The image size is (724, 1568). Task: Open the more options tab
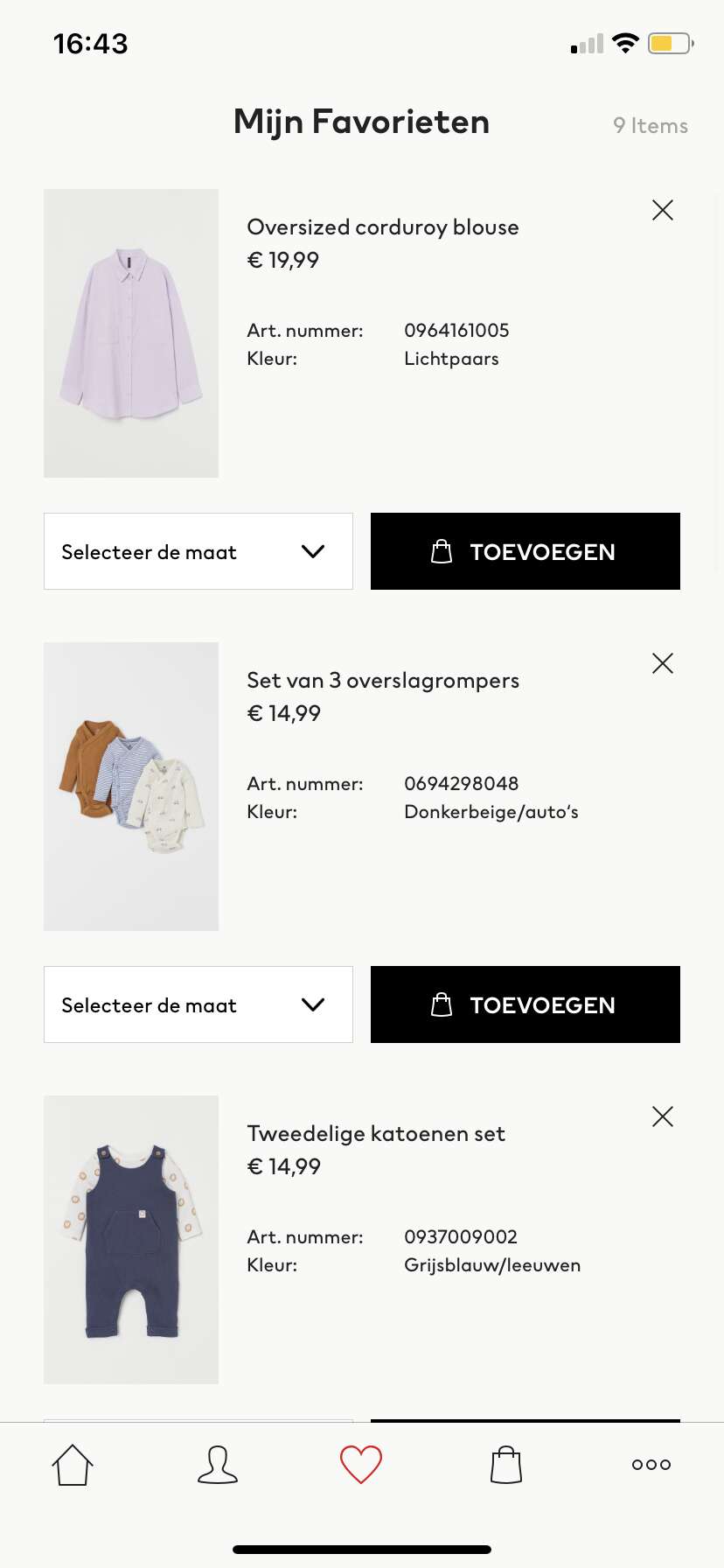click(x=651, y=1464)
